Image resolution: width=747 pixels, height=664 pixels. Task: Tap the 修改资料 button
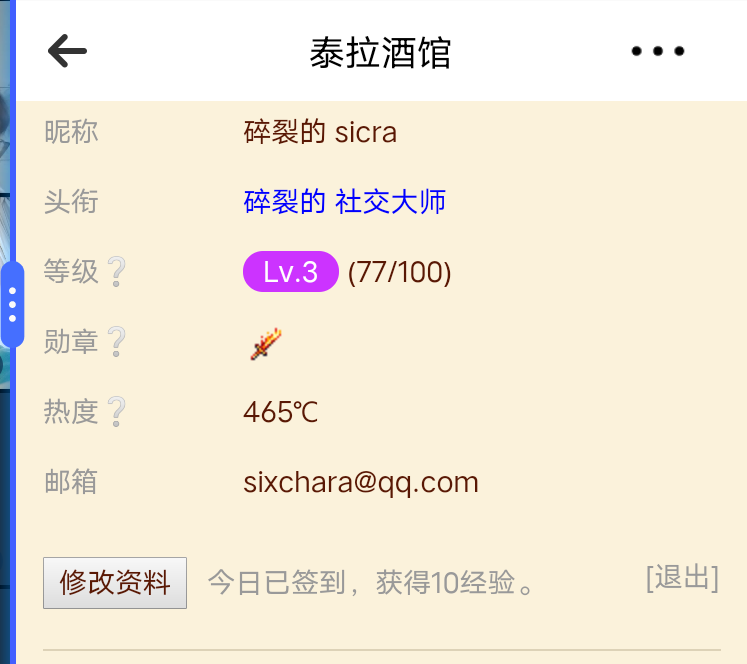click(x=115, y=583)
